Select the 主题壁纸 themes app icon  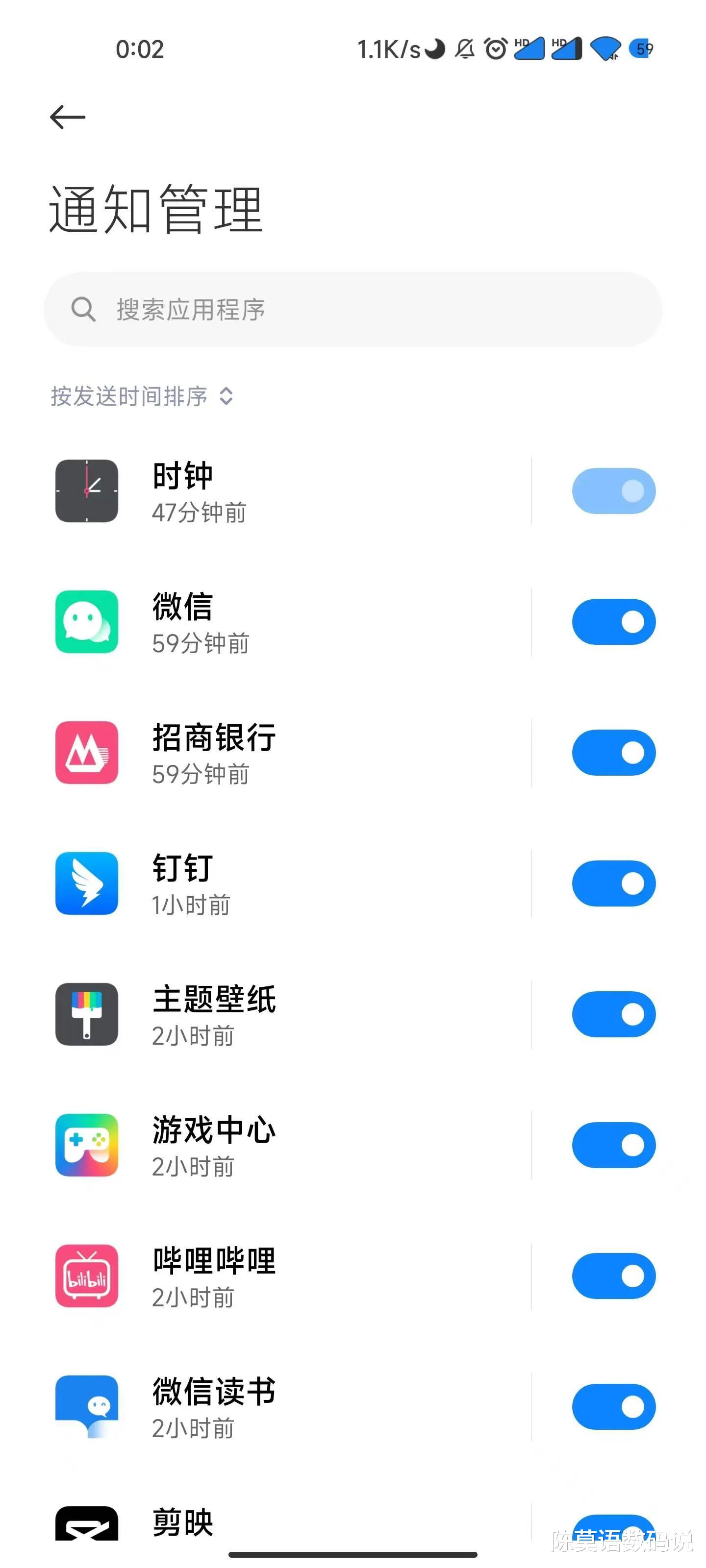click(86, 1014)
